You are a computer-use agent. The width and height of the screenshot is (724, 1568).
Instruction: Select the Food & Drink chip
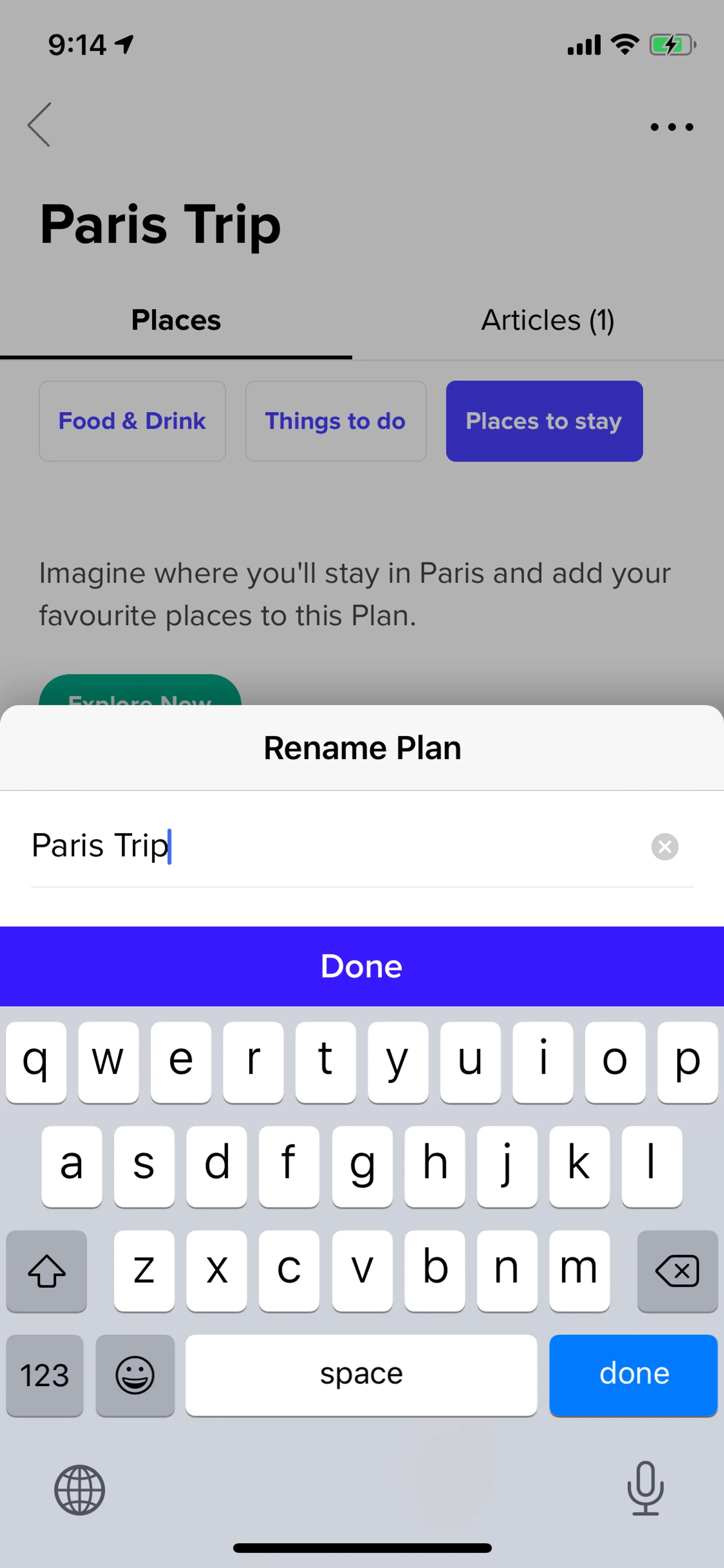click(132, 421)
